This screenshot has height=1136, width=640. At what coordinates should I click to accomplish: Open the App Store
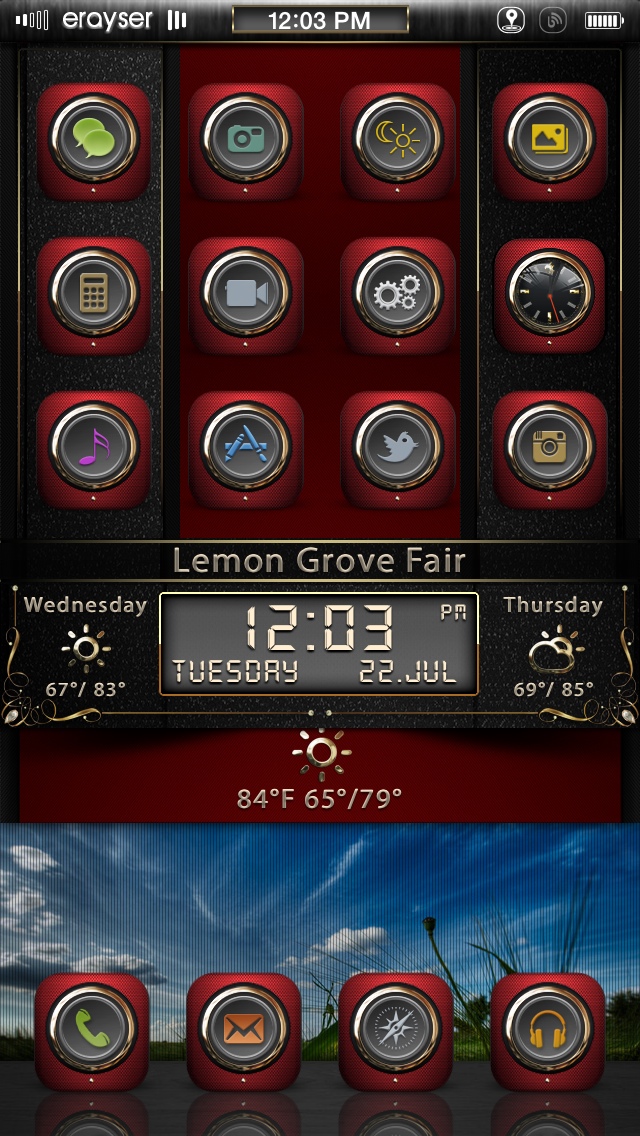[245, 447]
